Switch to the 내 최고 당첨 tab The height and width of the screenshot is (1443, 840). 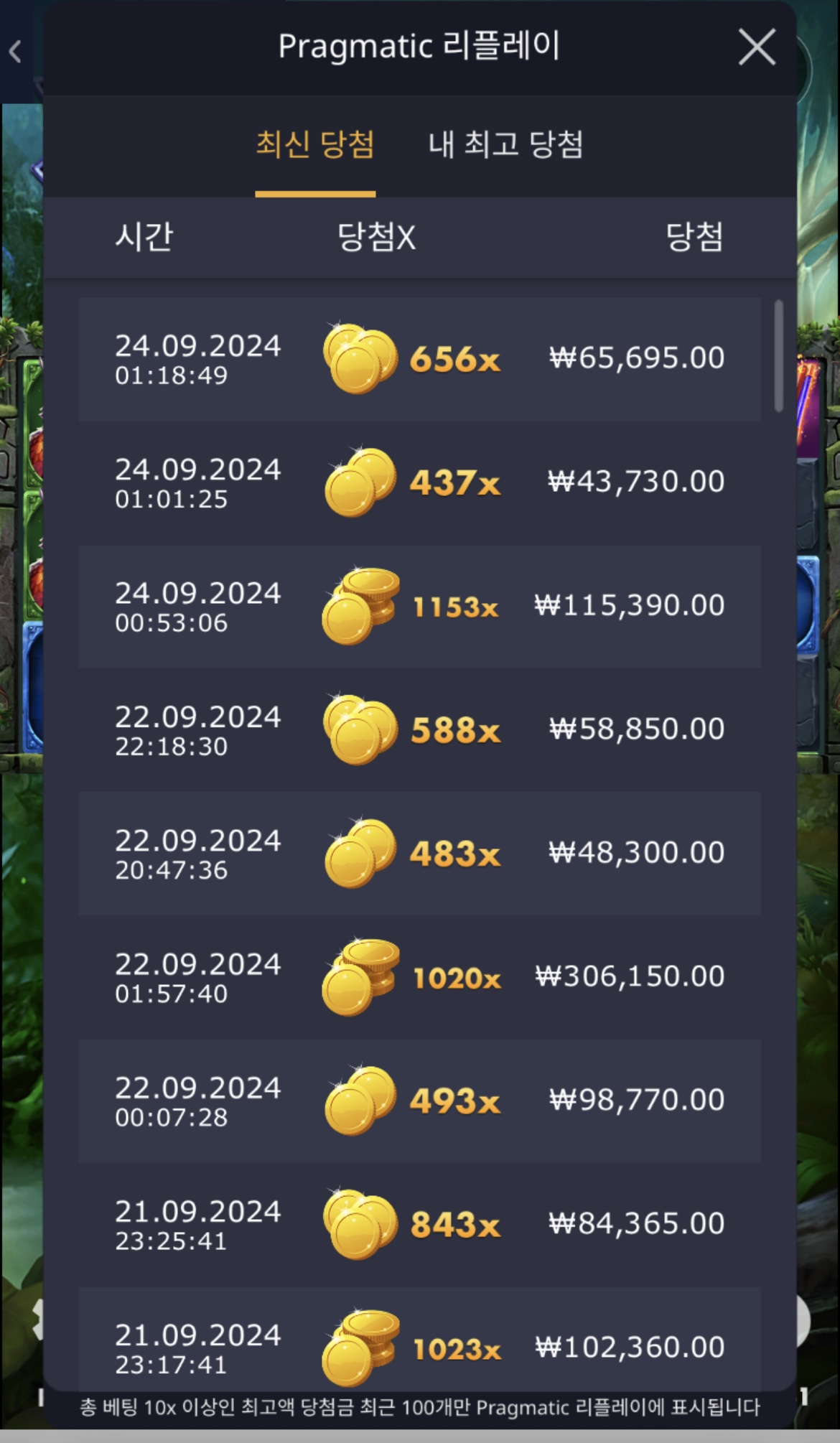point(505,144)
